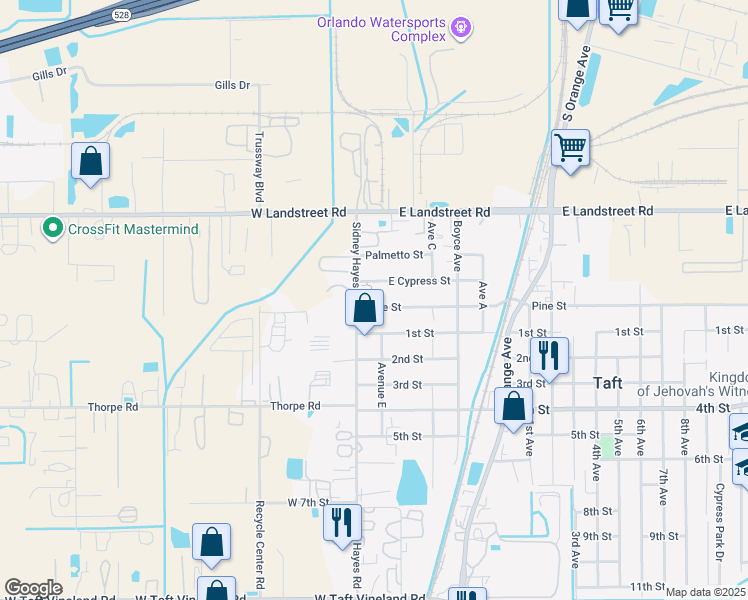This screenshot has width=748, height=600.
Task: Select the shopping bag marker on Pine St
Action: pyautogui.click(x=365, y=308)
